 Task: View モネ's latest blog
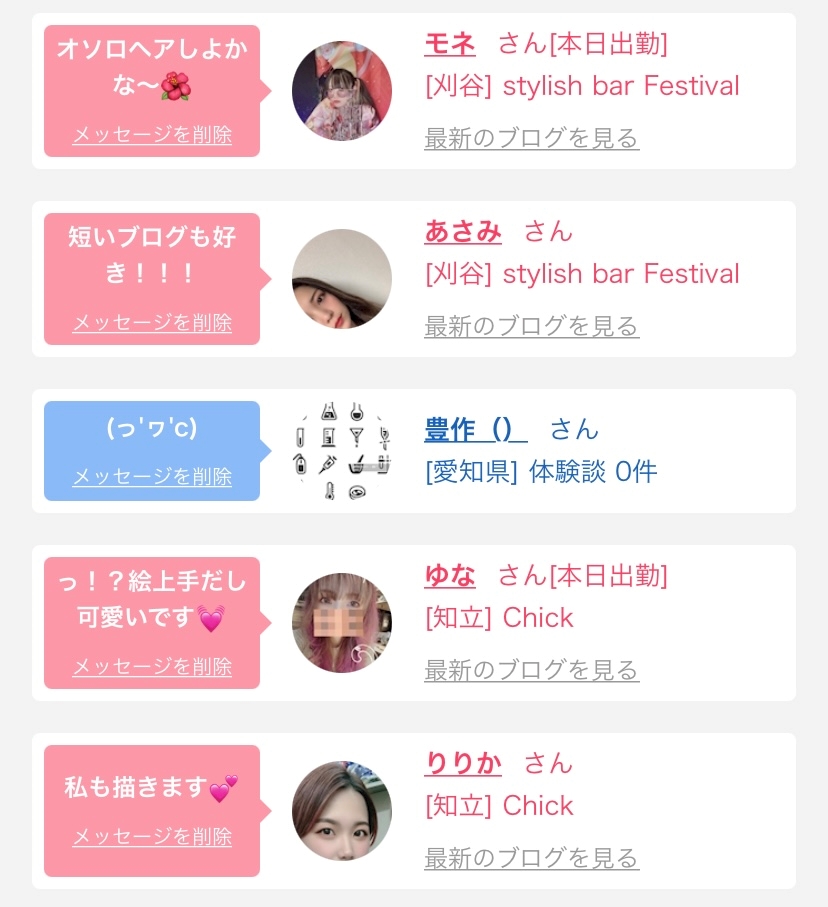click(x=531, y=138)
